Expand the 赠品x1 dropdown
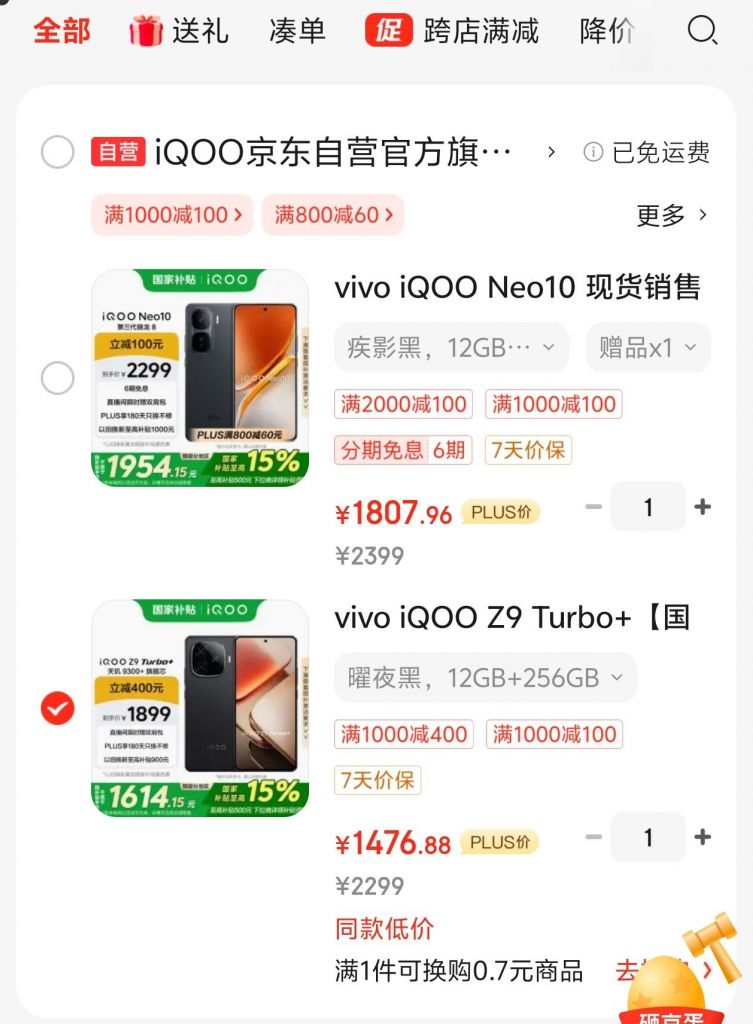This screenshot has height=1024, width=753. 647,347
